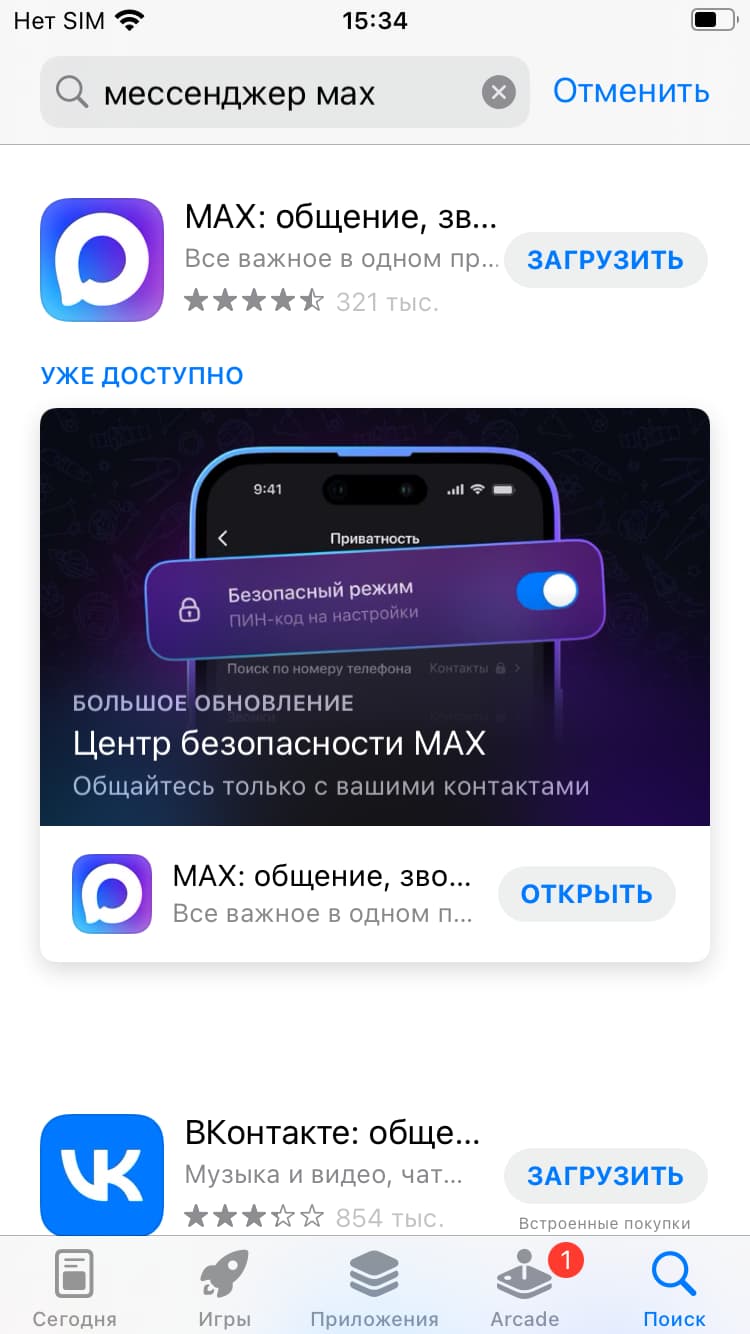Open the Arcade tab

524,1288
